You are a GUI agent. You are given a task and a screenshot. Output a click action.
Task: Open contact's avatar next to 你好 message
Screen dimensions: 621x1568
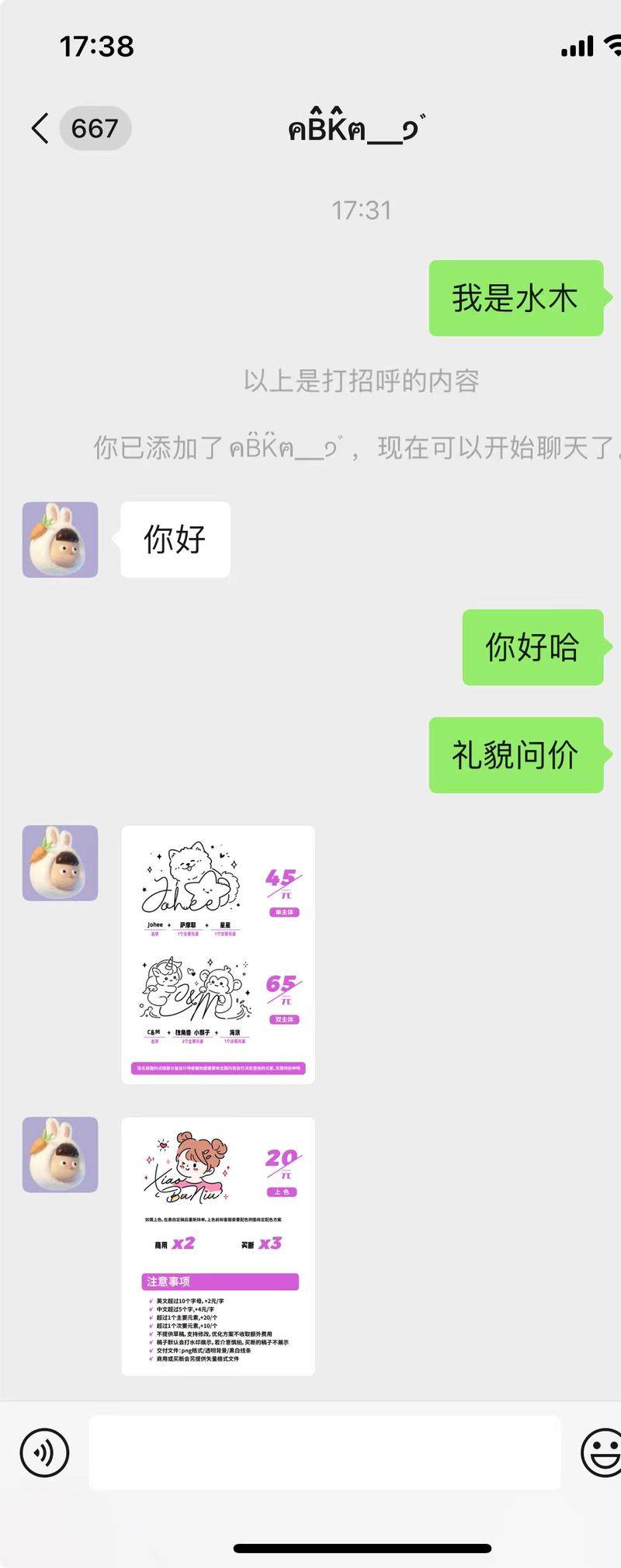click(61, 539)
